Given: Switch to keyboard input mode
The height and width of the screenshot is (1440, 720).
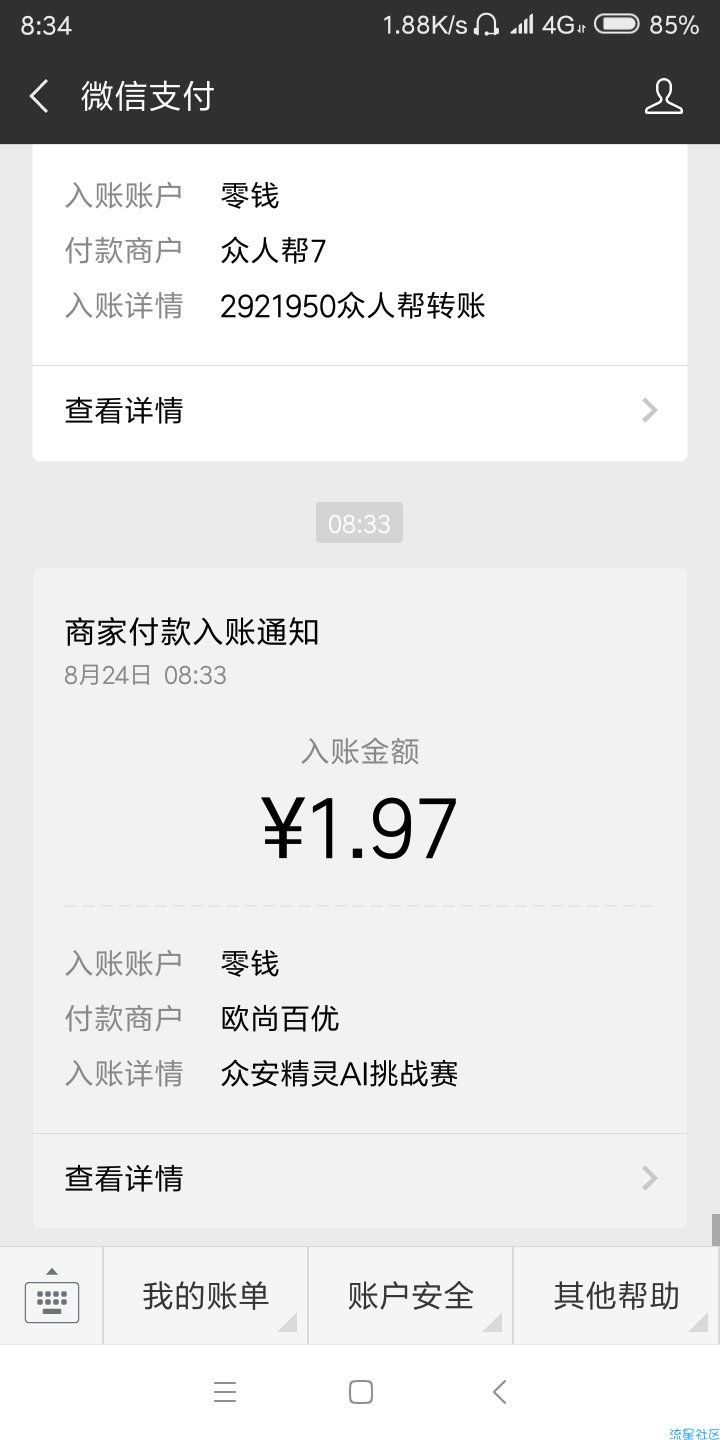Looking at the screenshot, I should [51, 1296].
